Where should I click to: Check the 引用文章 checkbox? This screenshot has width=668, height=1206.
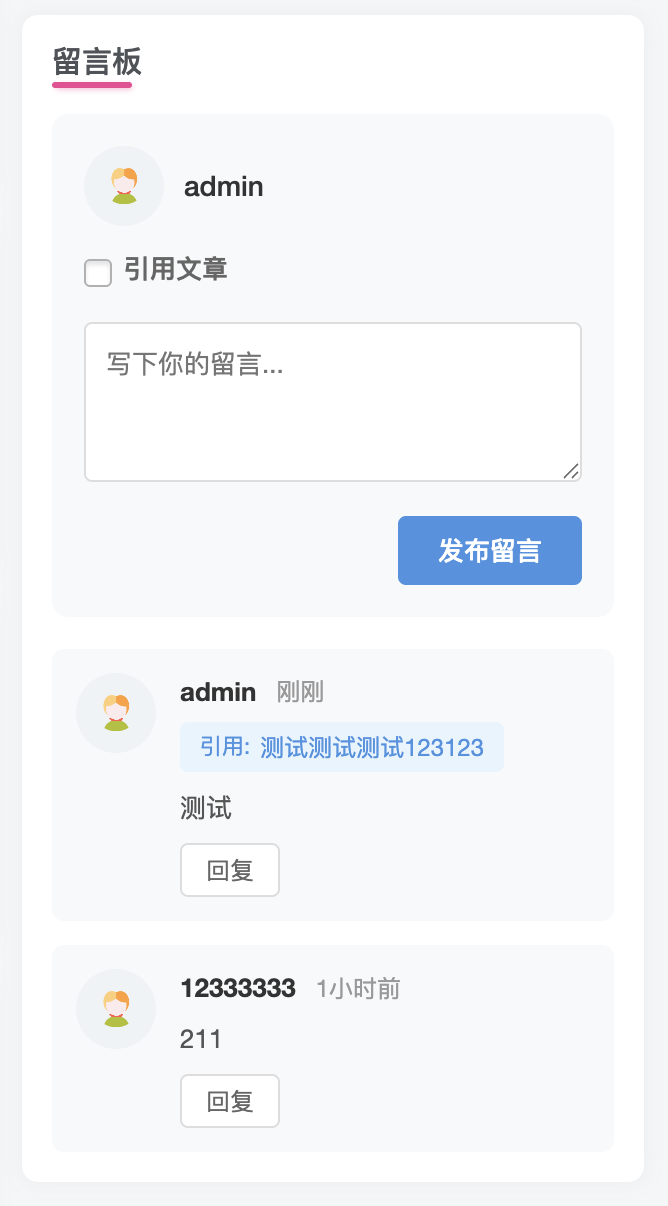click(98, 273)
